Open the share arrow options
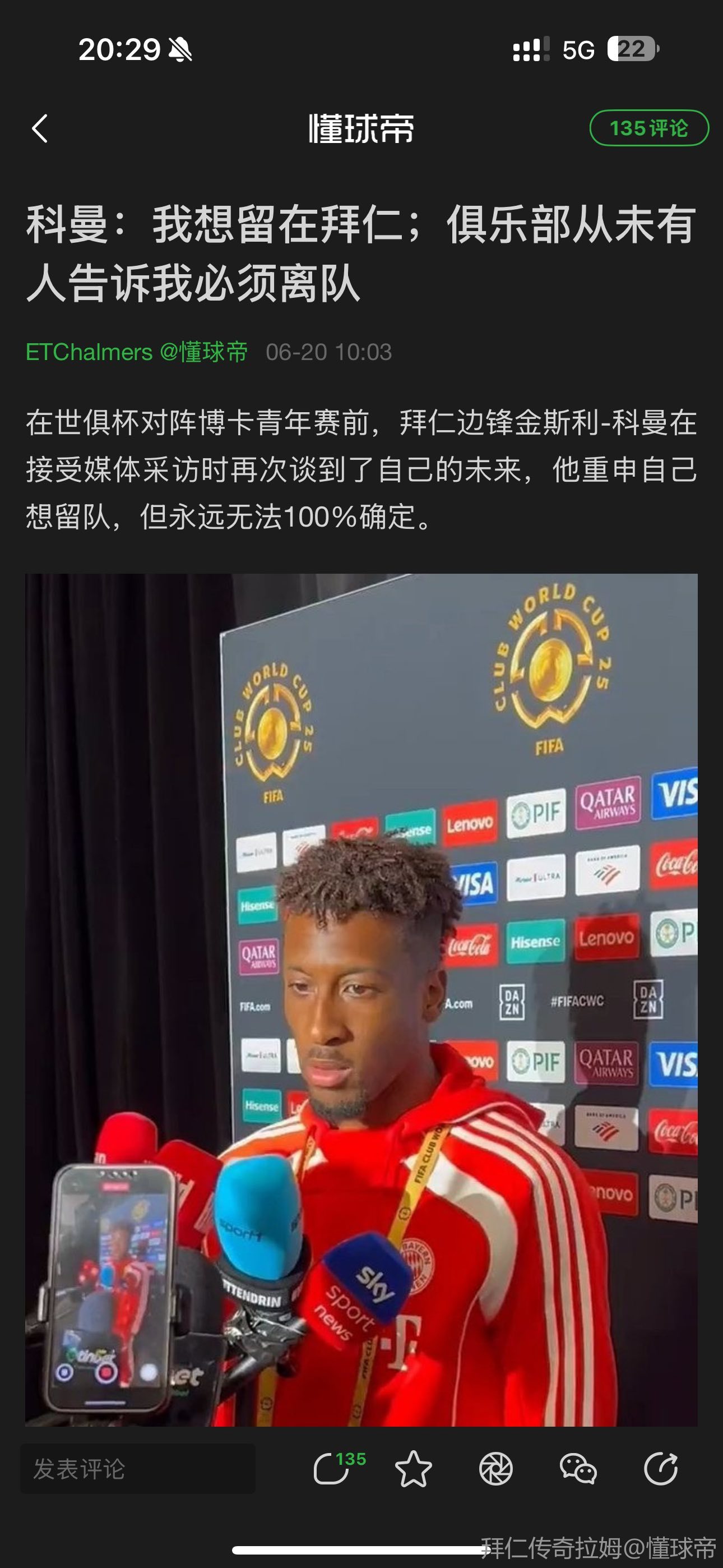This screenshot has height=1568, width=723. tap(660, 1469)
